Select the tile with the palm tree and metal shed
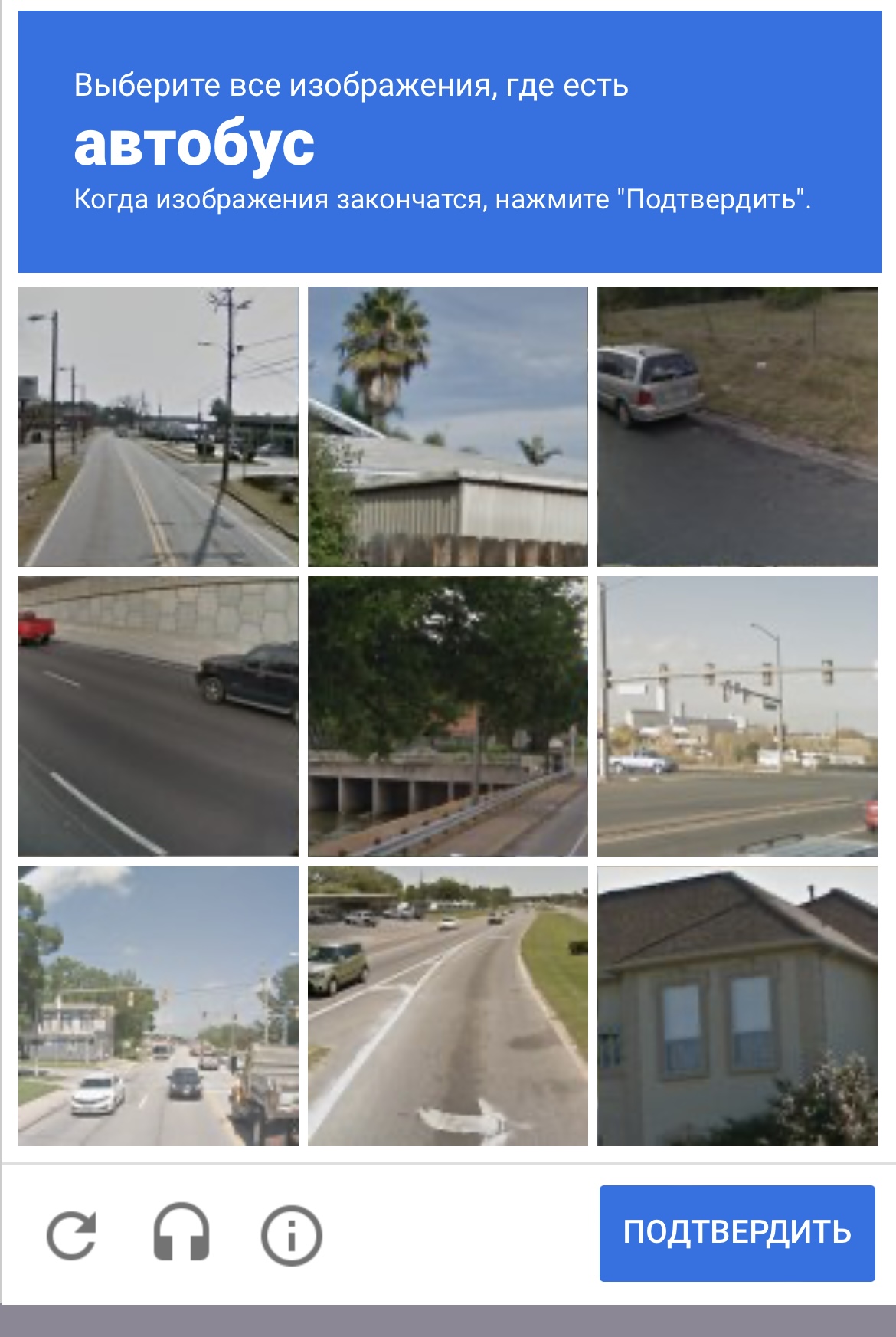This screenshot has width=896, height=1337. coord(448,427)
